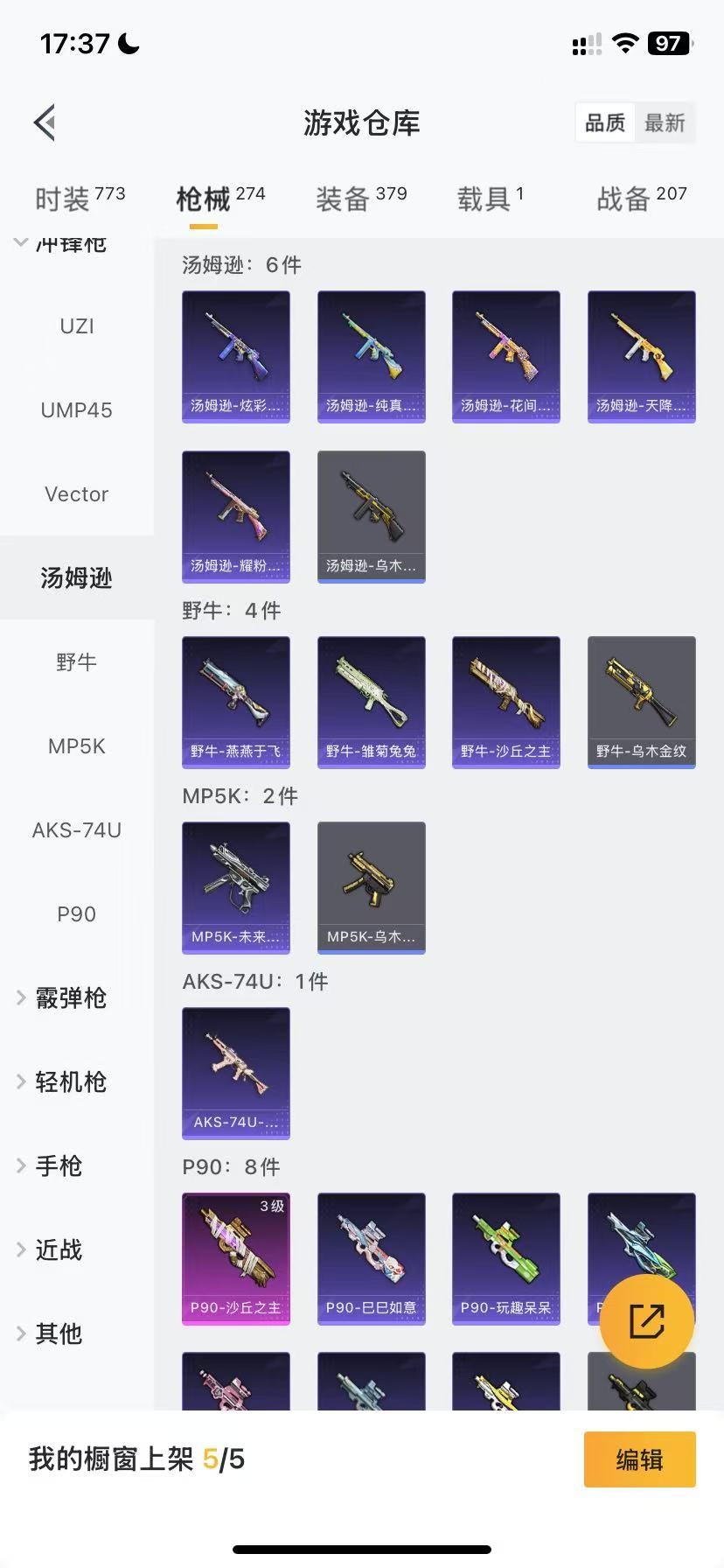Select P90 in the sidebar
This screenshot has width=724, height=1568.
tap(77, 914)
